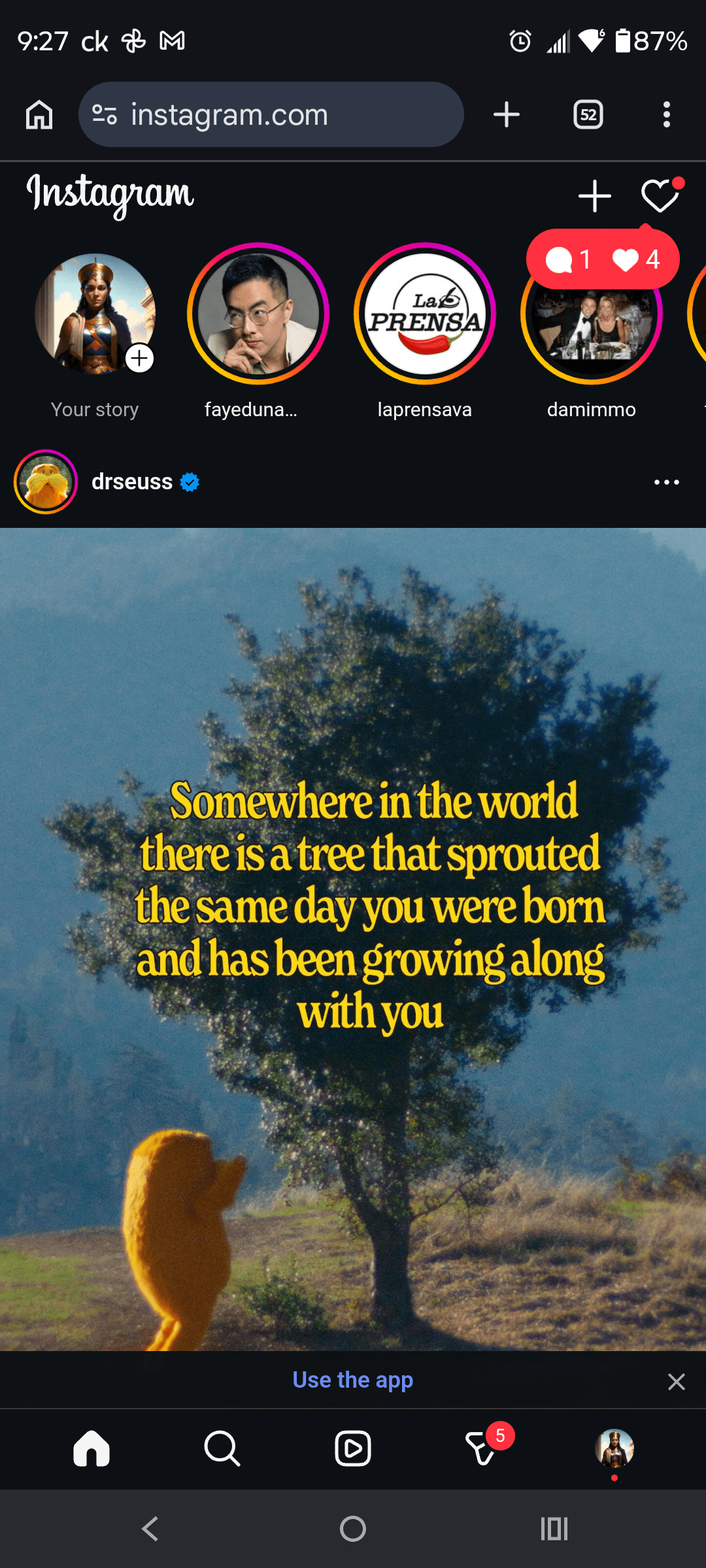706x1568 pixels.
Task: Switch to the Search tab
Action: pyautogui.click(x=222, y=1448)
